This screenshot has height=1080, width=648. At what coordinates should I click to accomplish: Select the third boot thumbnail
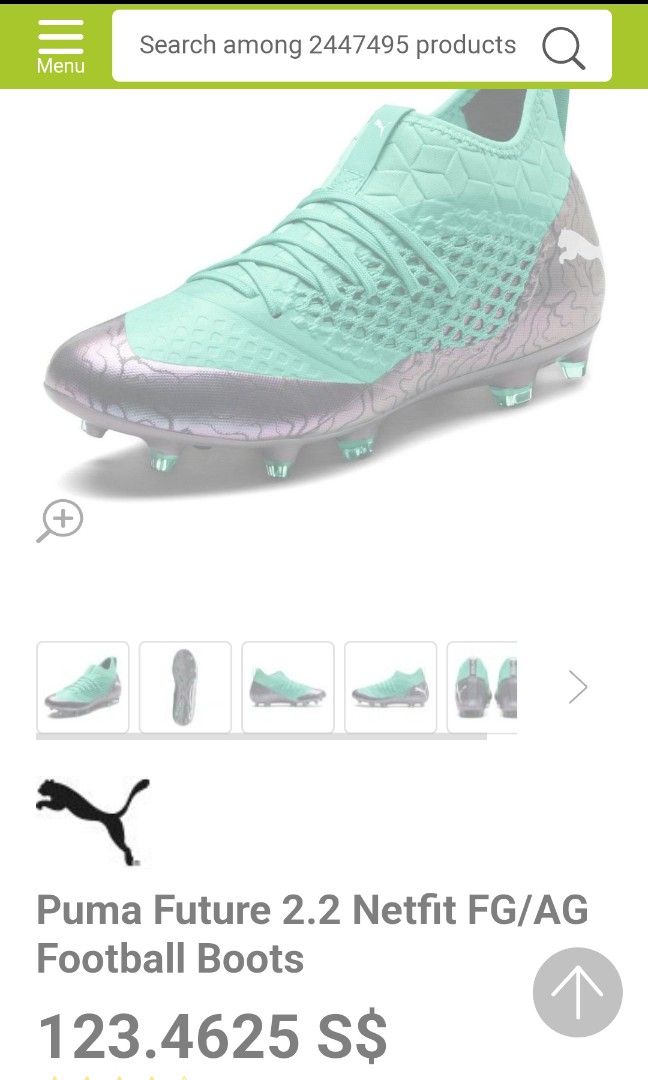(x=288, y=688)
